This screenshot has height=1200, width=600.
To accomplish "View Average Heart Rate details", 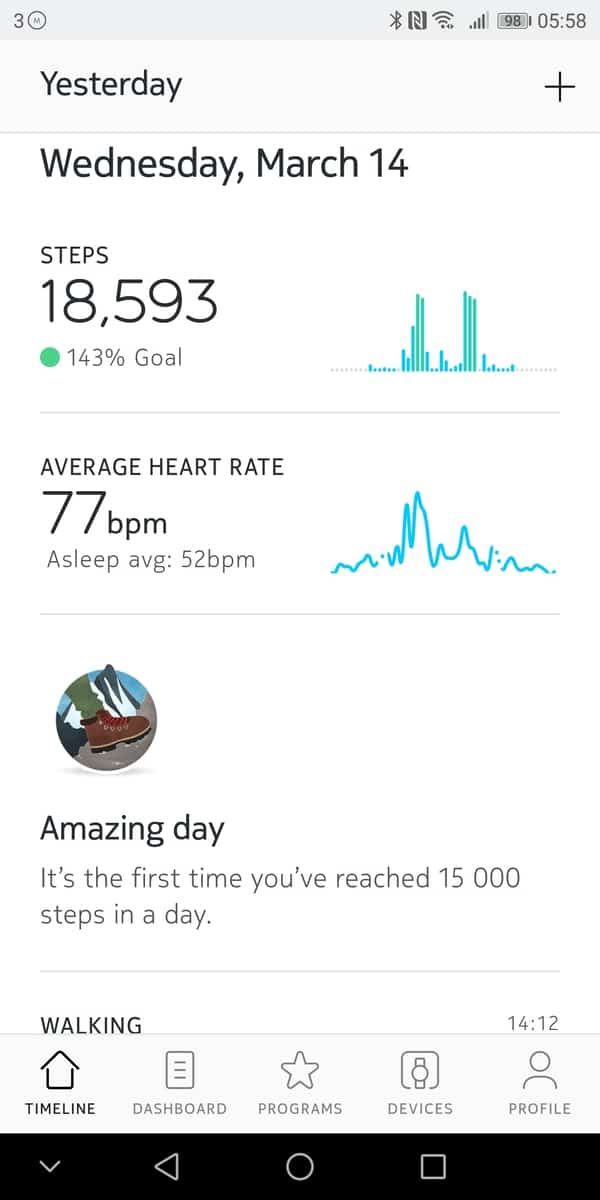I will [x=299, y=520].
